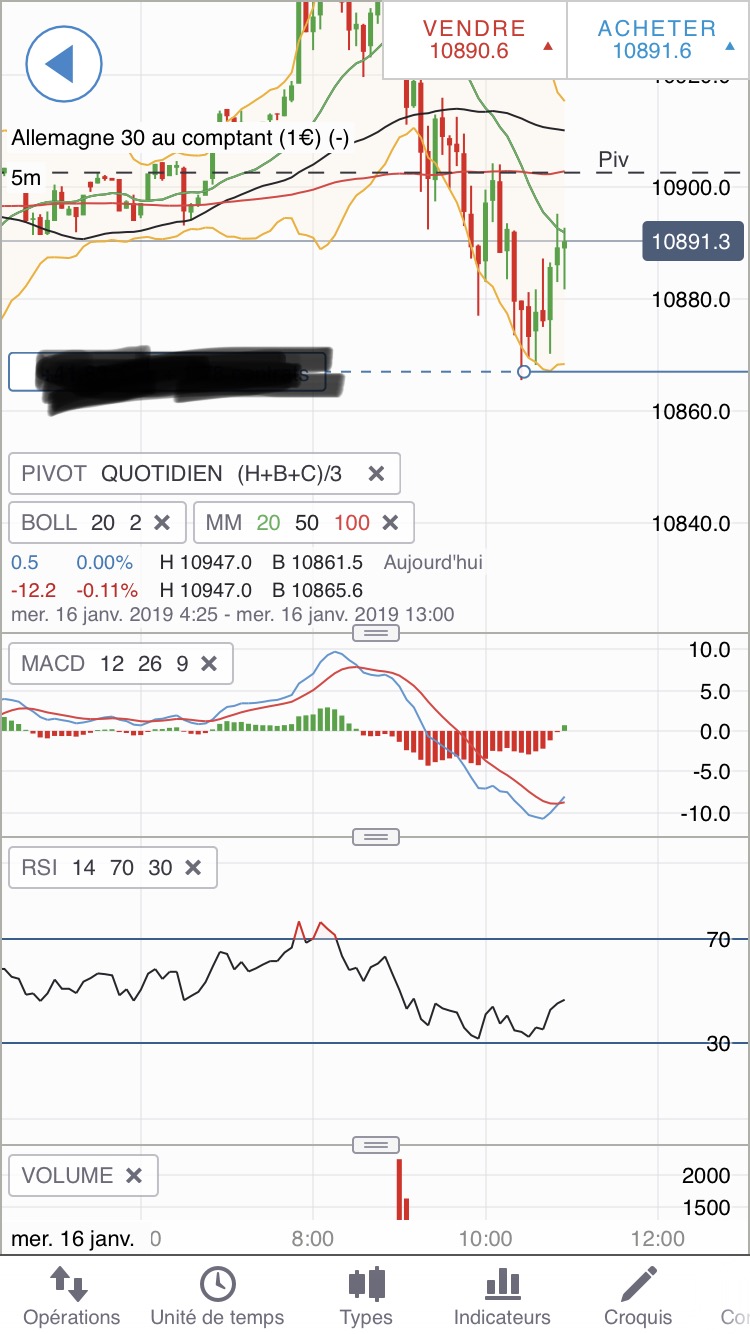This screenshot has width=750, height=1334.
Task: Remove the BOLL 20 2 indicator
Action: (x=162, y=522)
